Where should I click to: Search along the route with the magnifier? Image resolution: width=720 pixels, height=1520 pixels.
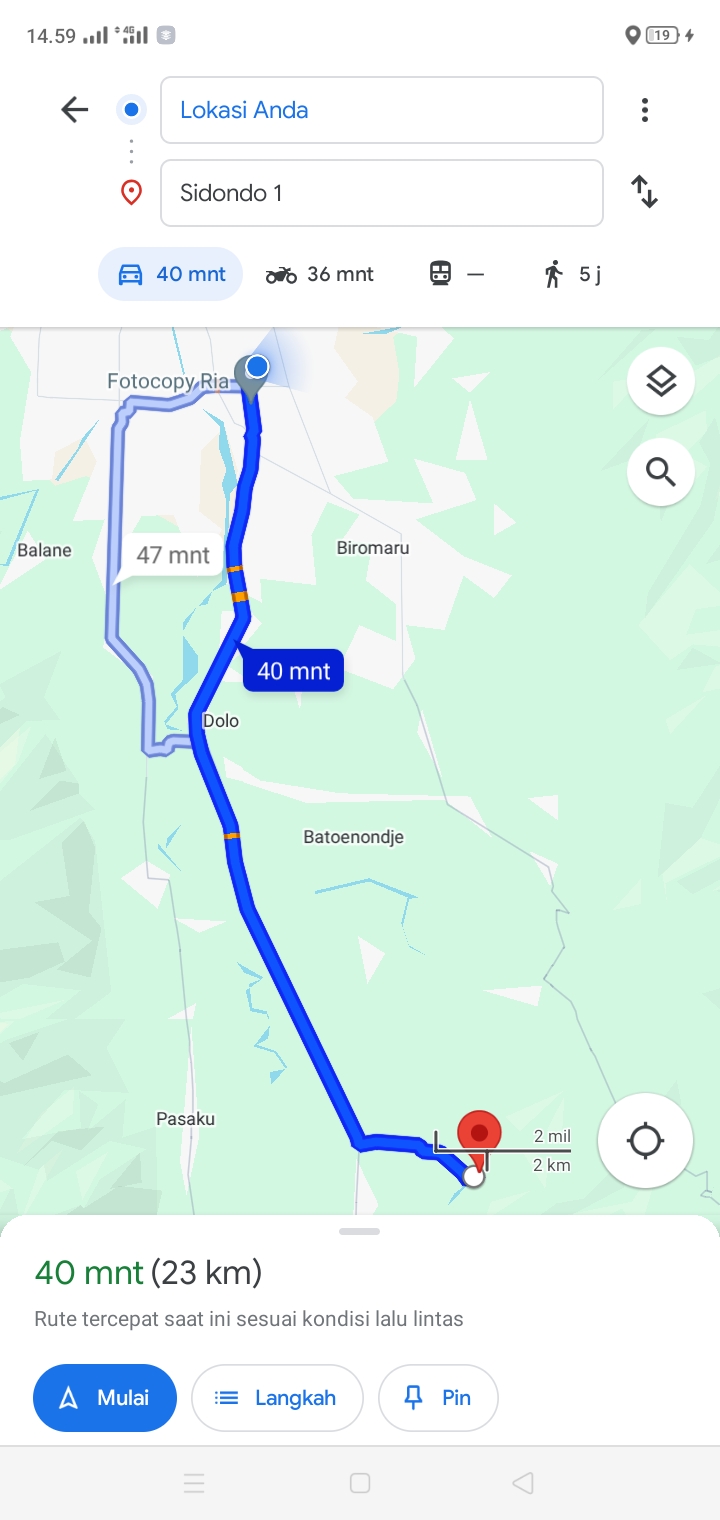coord(661,471)
